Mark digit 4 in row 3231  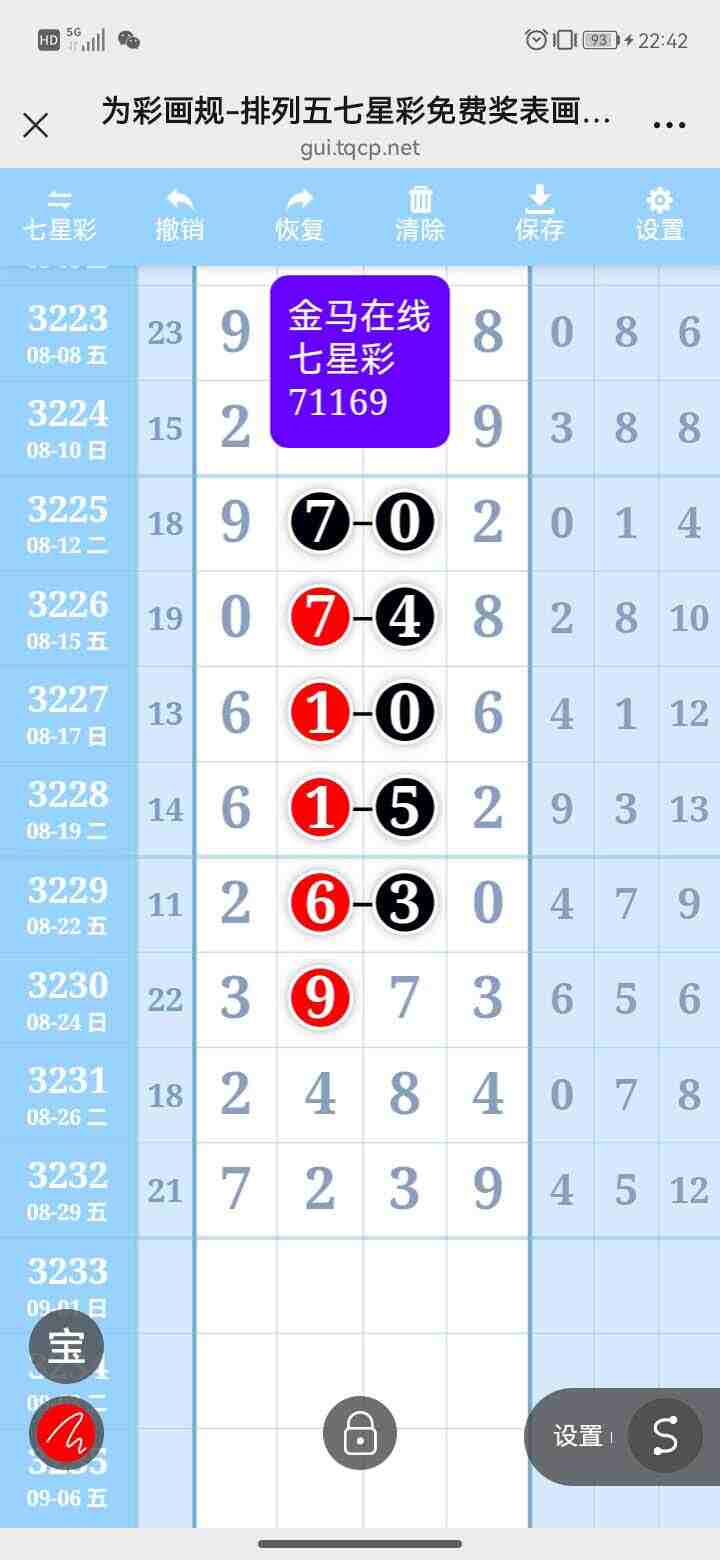320,1094
